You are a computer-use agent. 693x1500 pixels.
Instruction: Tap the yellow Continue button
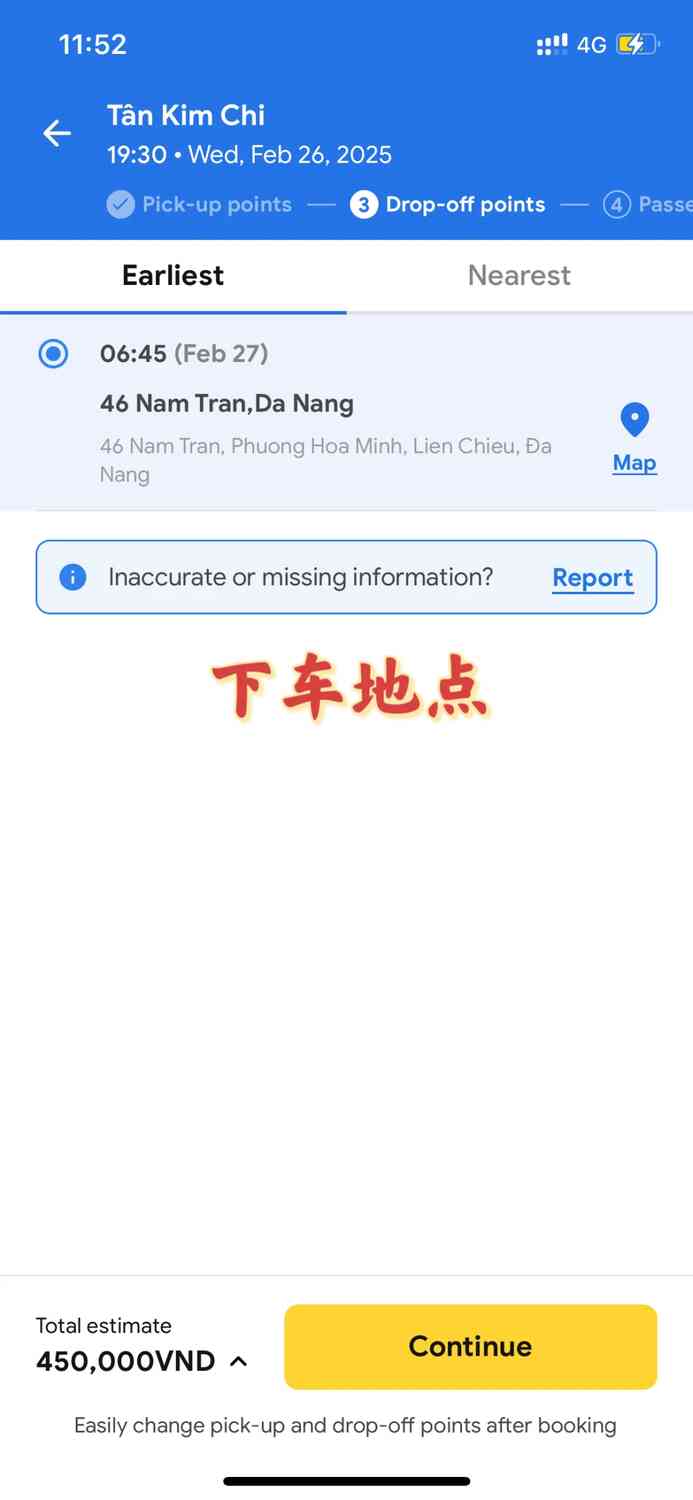point(470,1346)
